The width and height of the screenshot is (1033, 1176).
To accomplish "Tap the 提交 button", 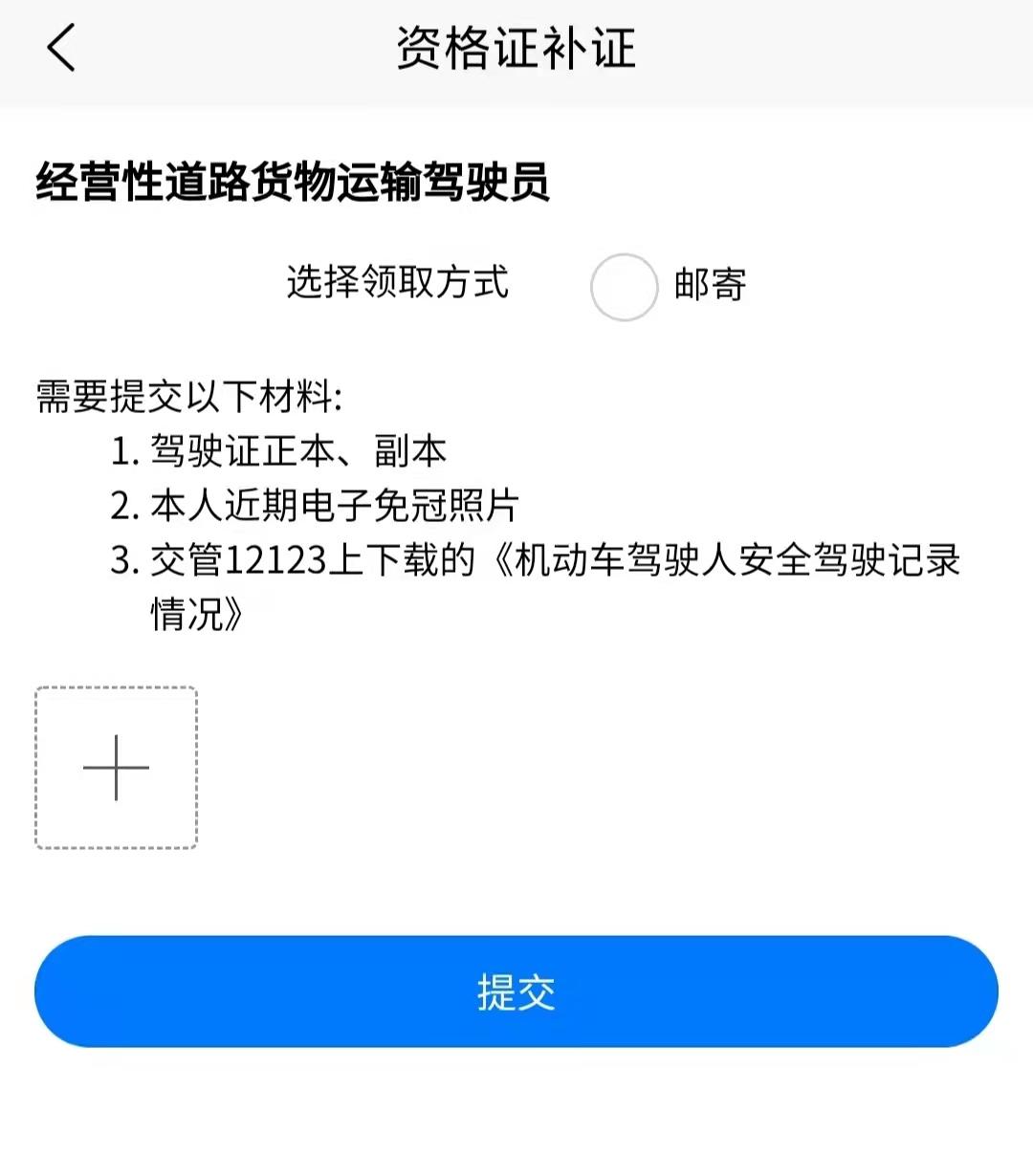I will point(516,991).
